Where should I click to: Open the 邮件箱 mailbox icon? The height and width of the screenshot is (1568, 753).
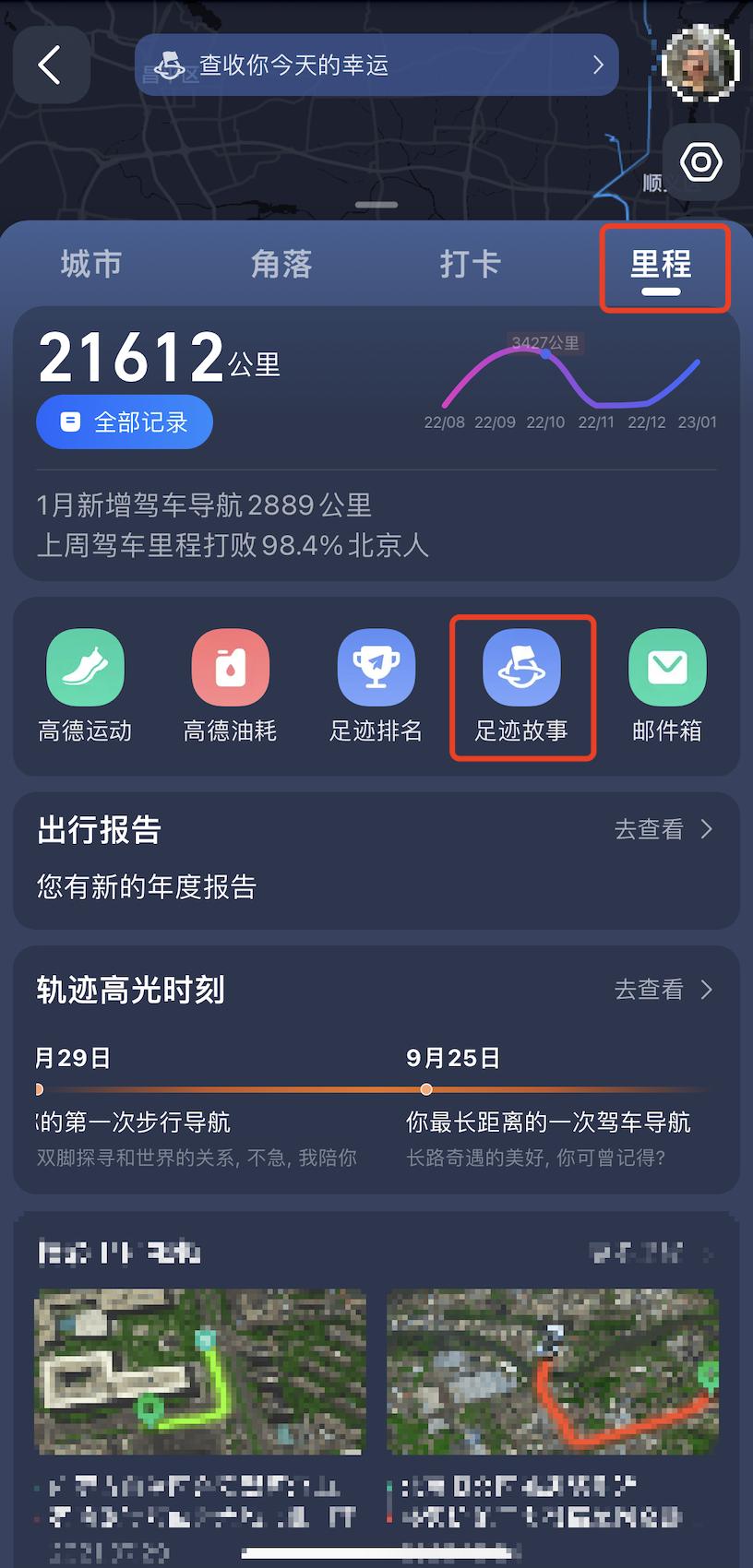click(x=667, y=667)
